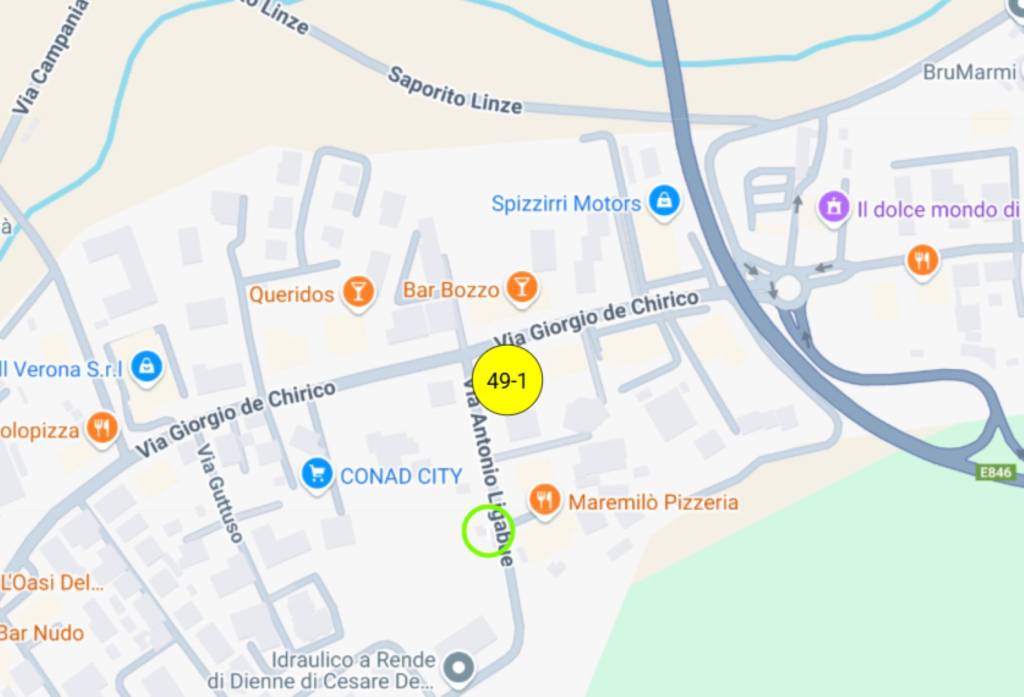
Task: Open the Idraulico a Rende marker
Action: (x=459, y=665)
